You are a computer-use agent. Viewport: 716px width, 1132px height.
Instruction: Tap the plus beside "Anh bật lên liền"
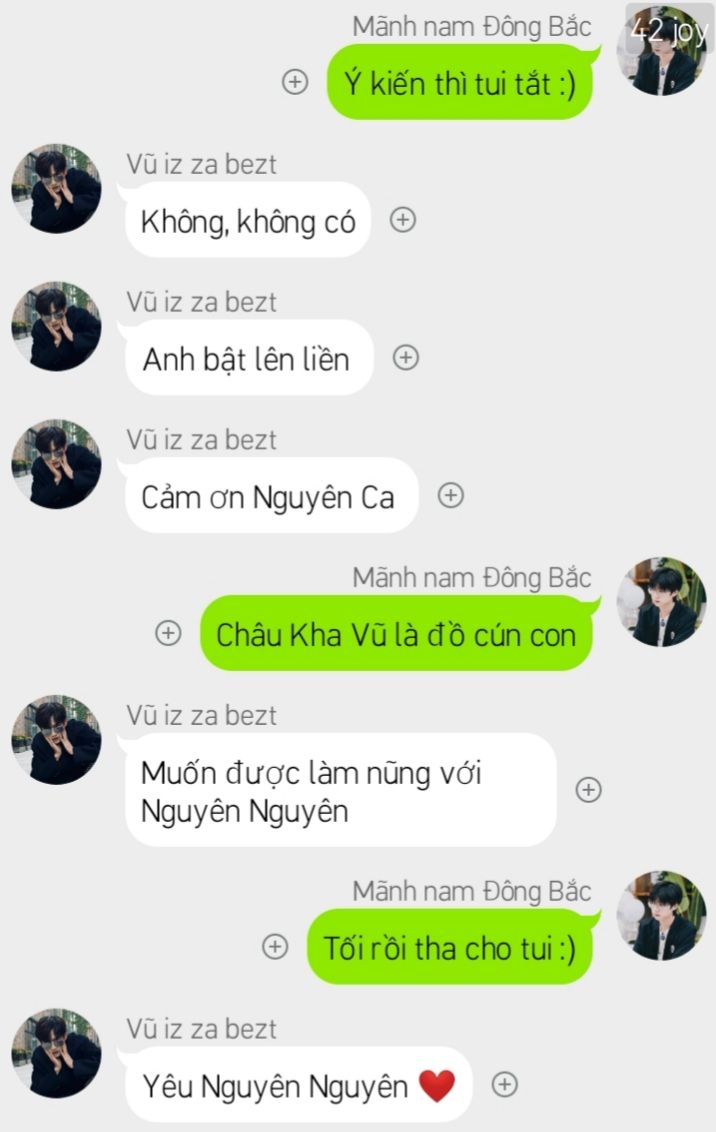405,357
